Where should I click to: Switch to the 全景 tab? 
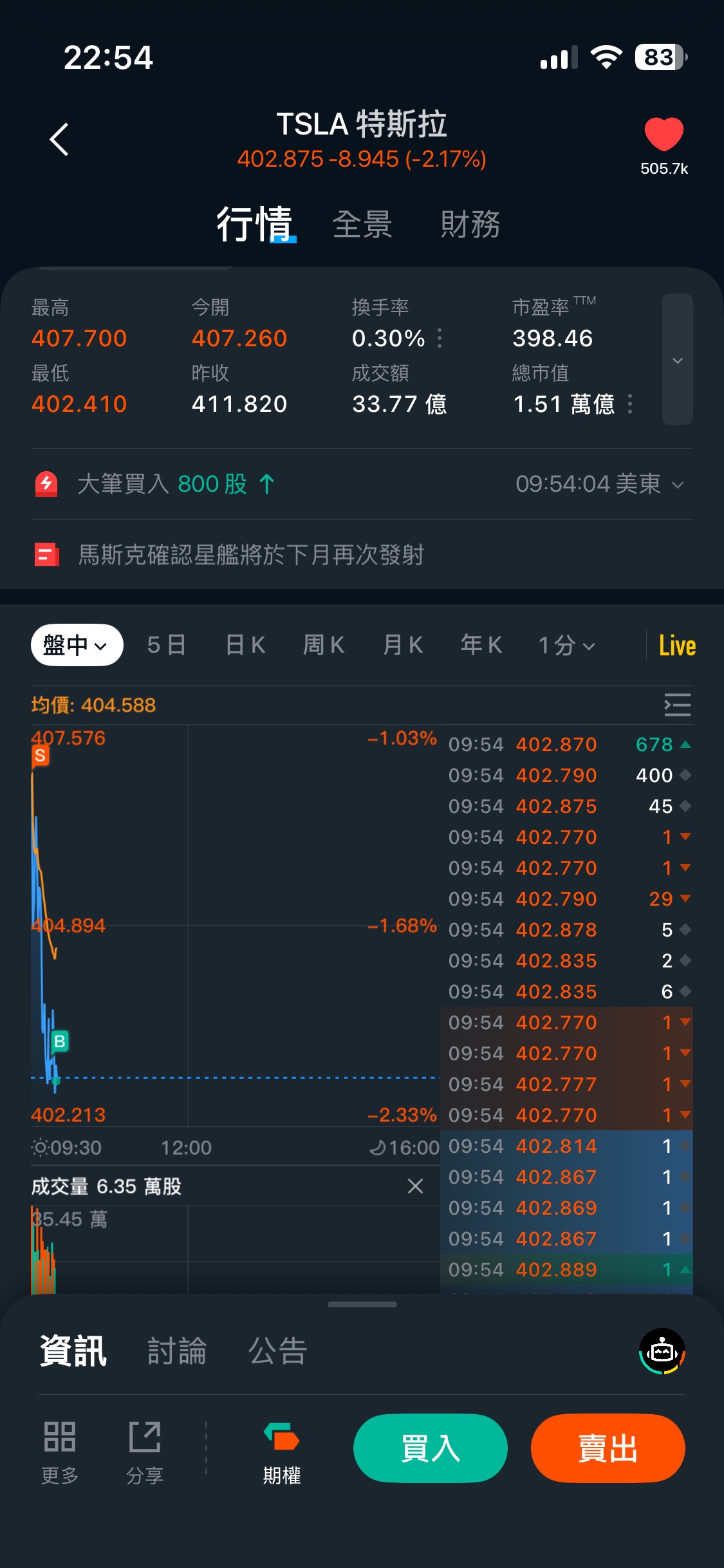pyautogui.click(x=362, y=225)
